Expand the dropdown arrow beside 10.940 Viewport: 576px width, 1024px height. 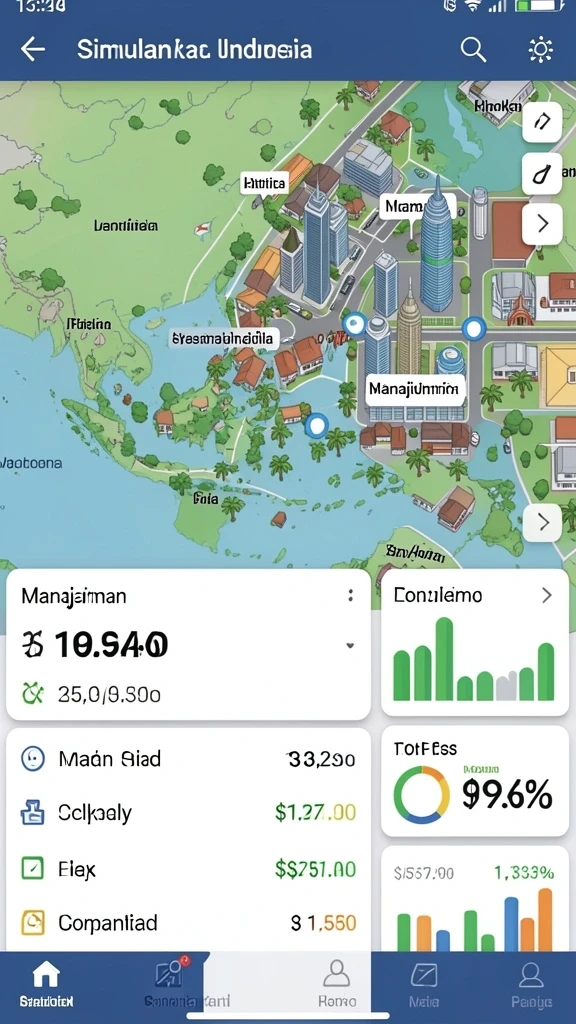point(350,645)
